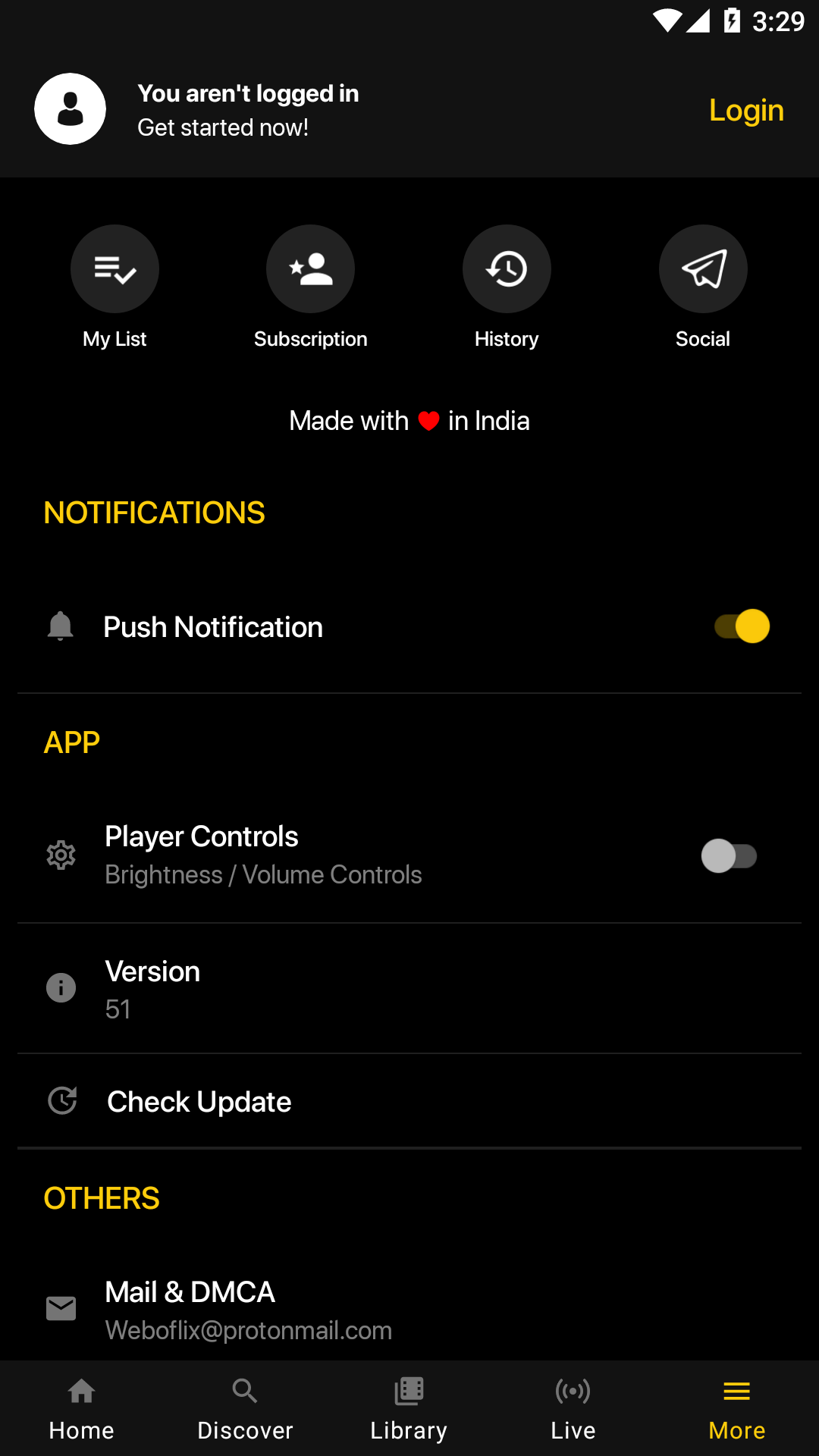Go to the Home tab
The height and width of the screenshot is (1456, 819).
coord(82,1408)
